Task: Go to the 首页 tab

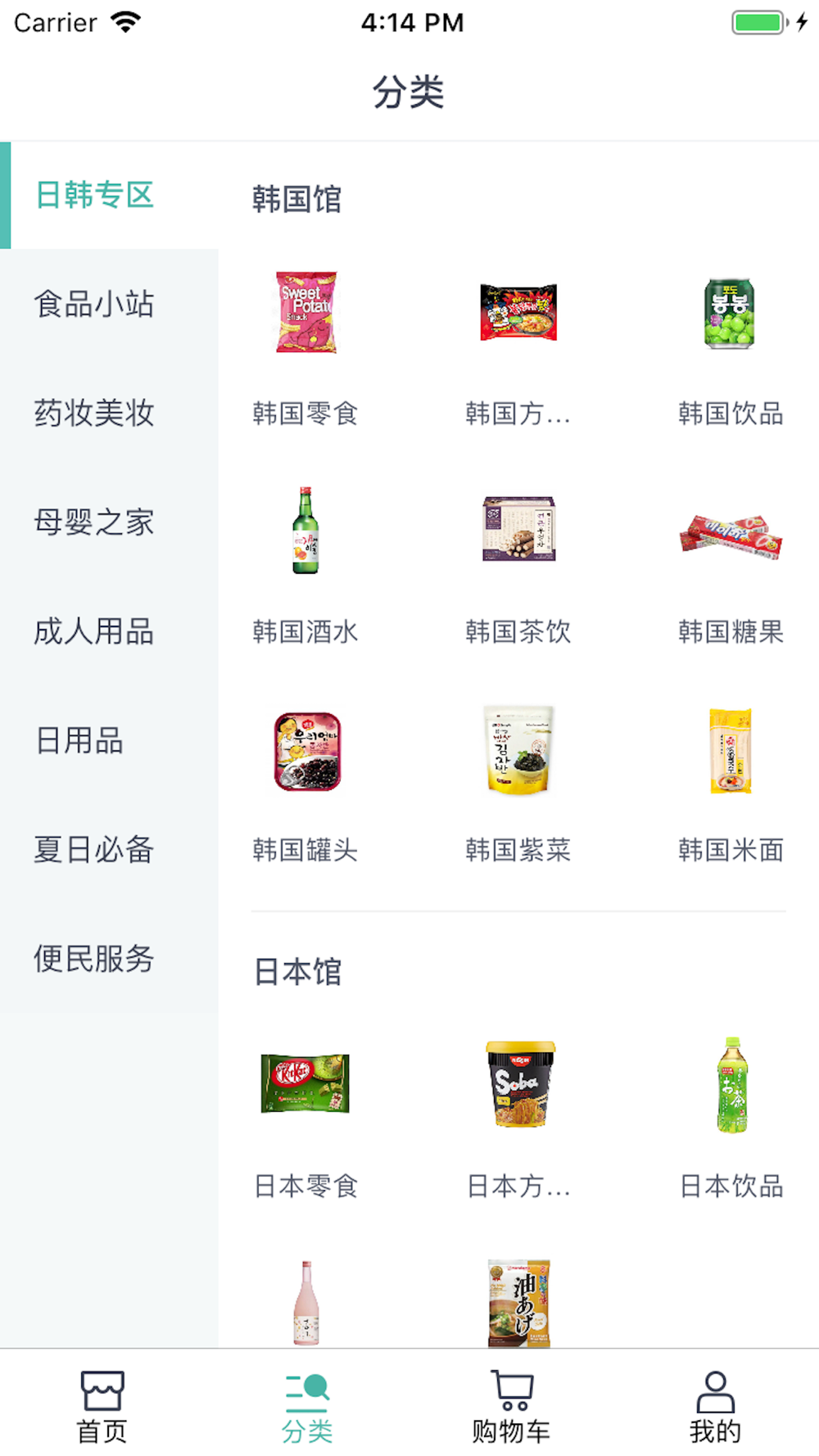Action: 102,1406
